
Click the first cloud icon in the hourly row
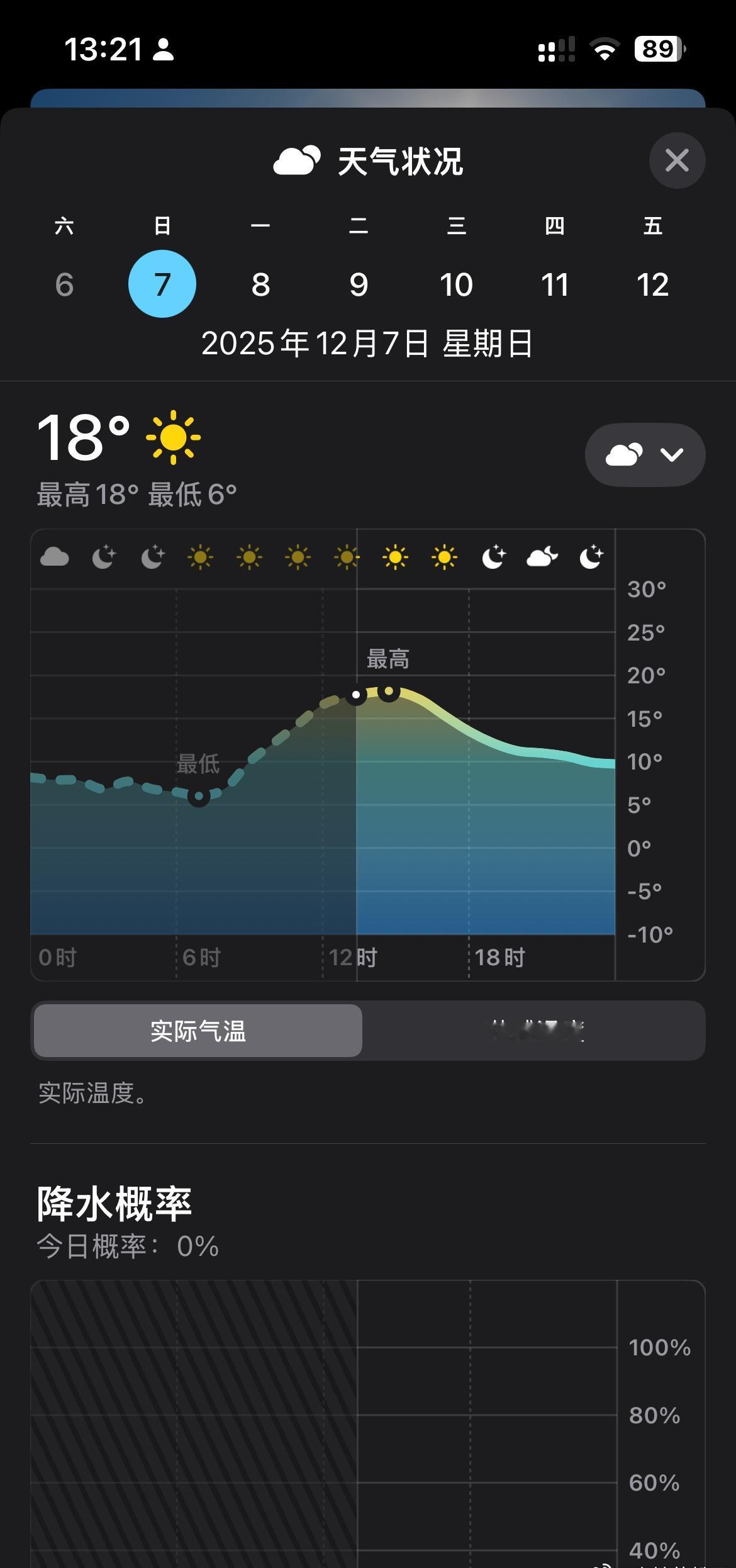coord(55,556)
